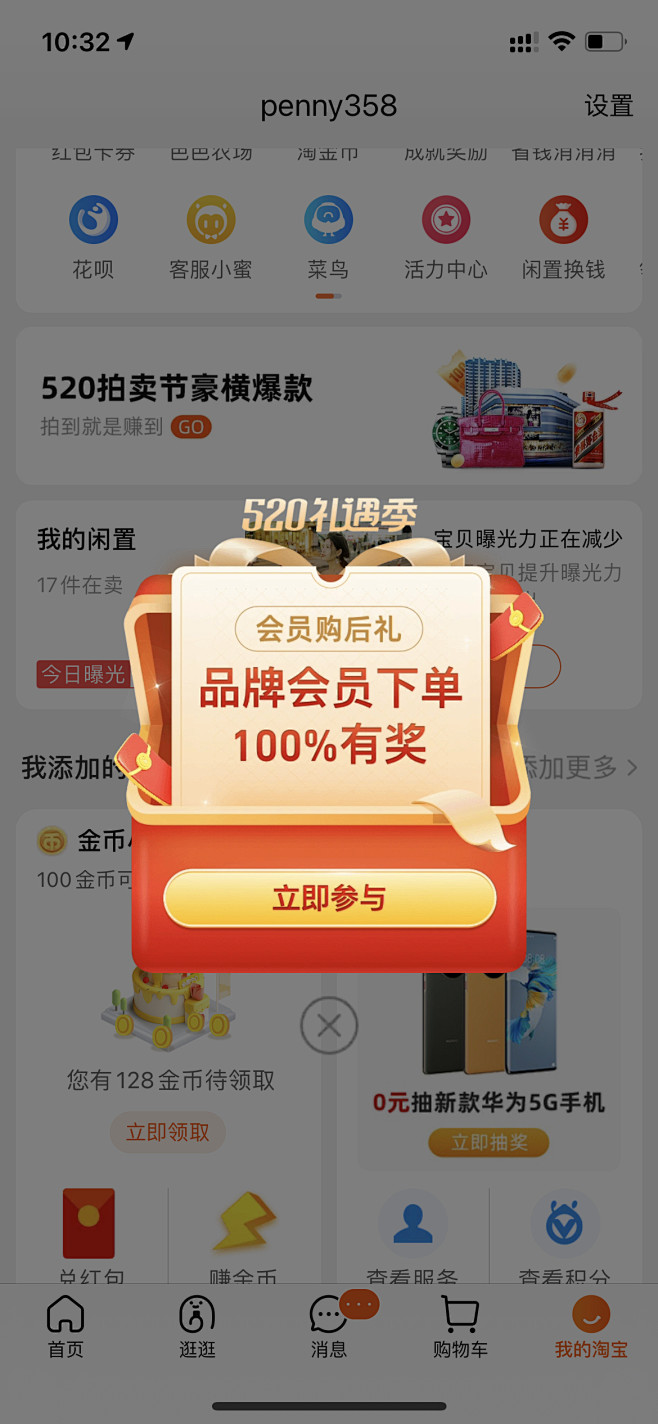Image resolution: width=658 pixels, height=1424 pixels.
Task: Open 设置 settings
Action: [x=608, y=106]
